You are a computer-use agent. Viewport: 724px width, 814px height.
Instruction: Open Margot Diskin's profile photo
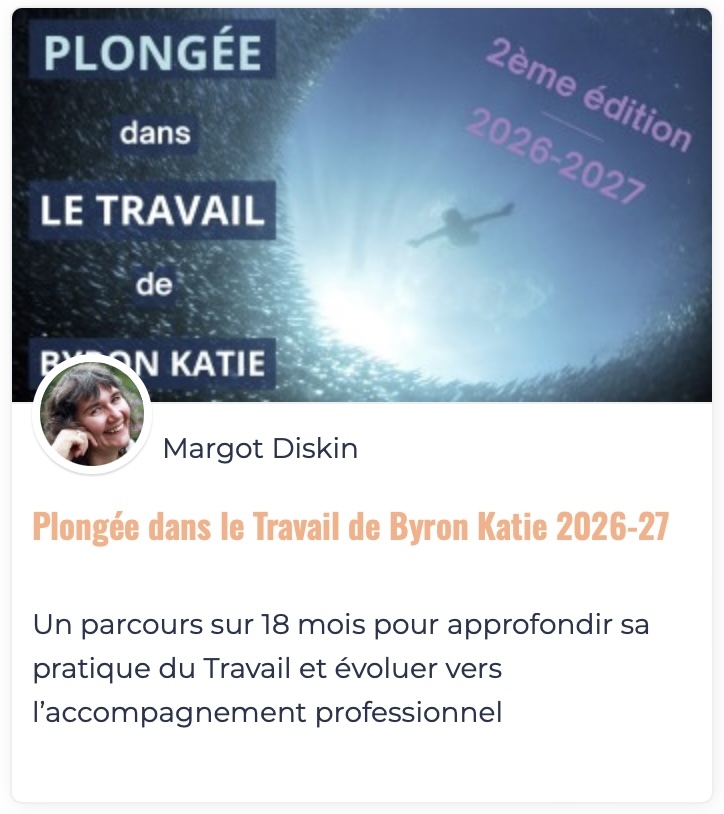[92, 414]
